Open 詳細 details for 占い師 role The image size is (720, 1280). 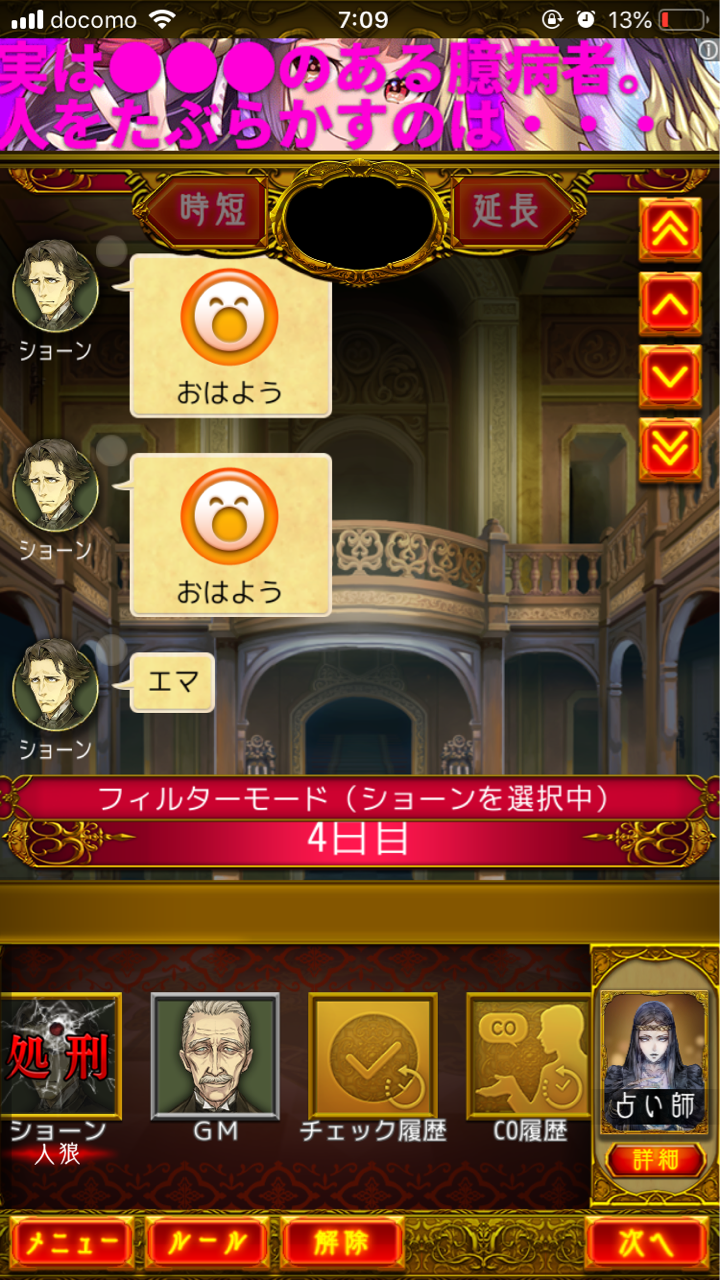(x=656, y=1160)
